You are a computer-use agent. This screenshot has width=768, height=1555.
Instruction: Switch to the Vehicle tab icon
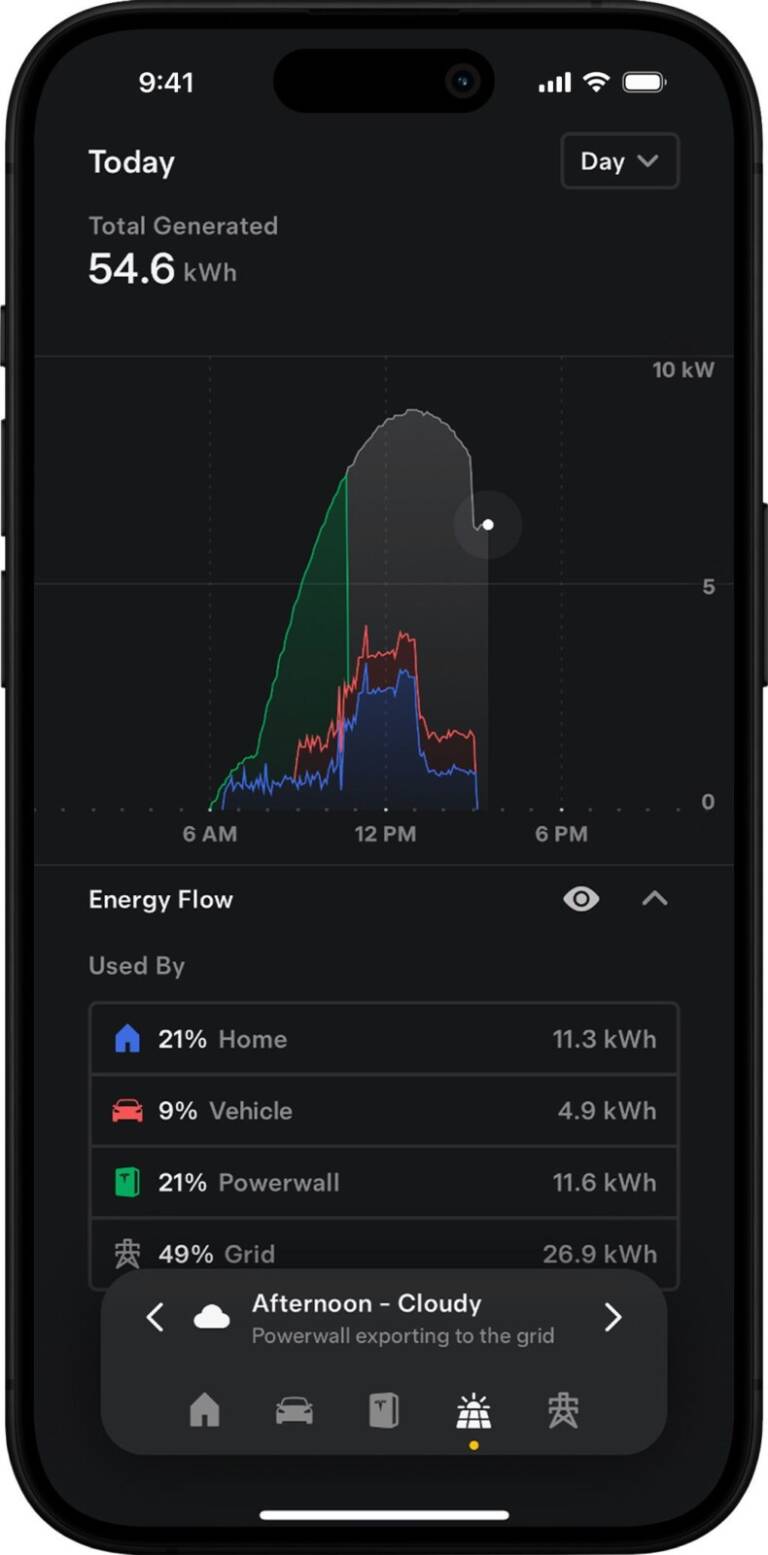294,1410
